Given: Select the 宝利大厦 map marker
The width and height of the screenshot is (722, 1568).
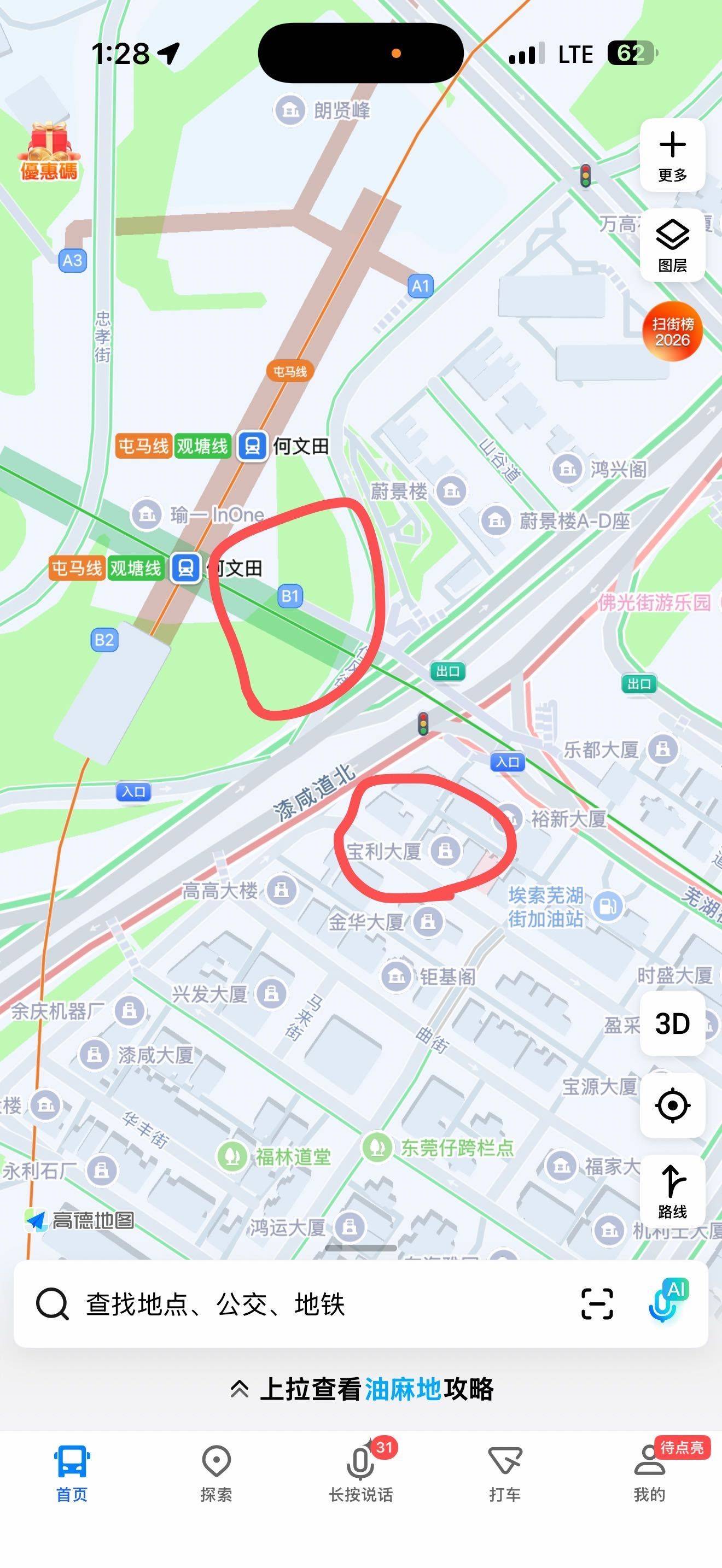Looking at the screenshot, I should click(445, 850).
